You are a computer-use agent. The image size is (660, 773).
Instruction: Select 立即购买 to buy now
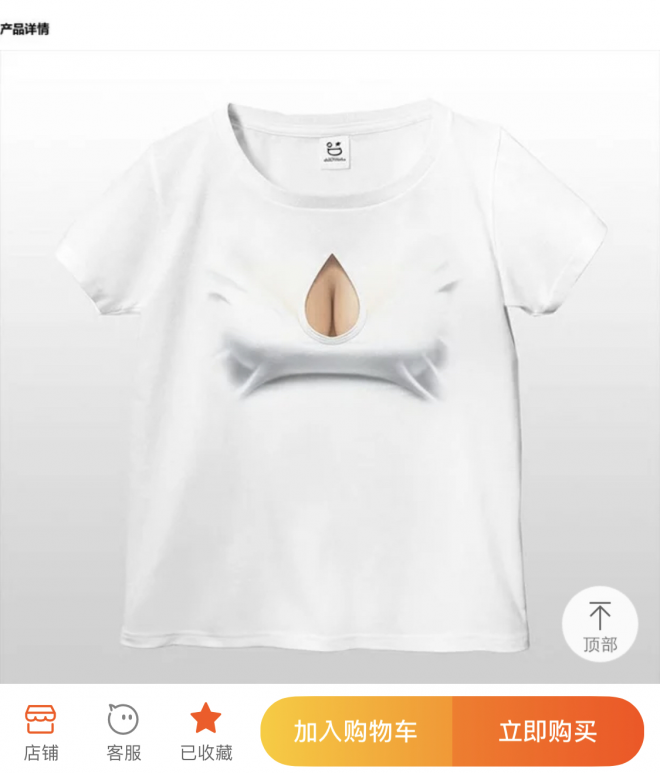547,731
